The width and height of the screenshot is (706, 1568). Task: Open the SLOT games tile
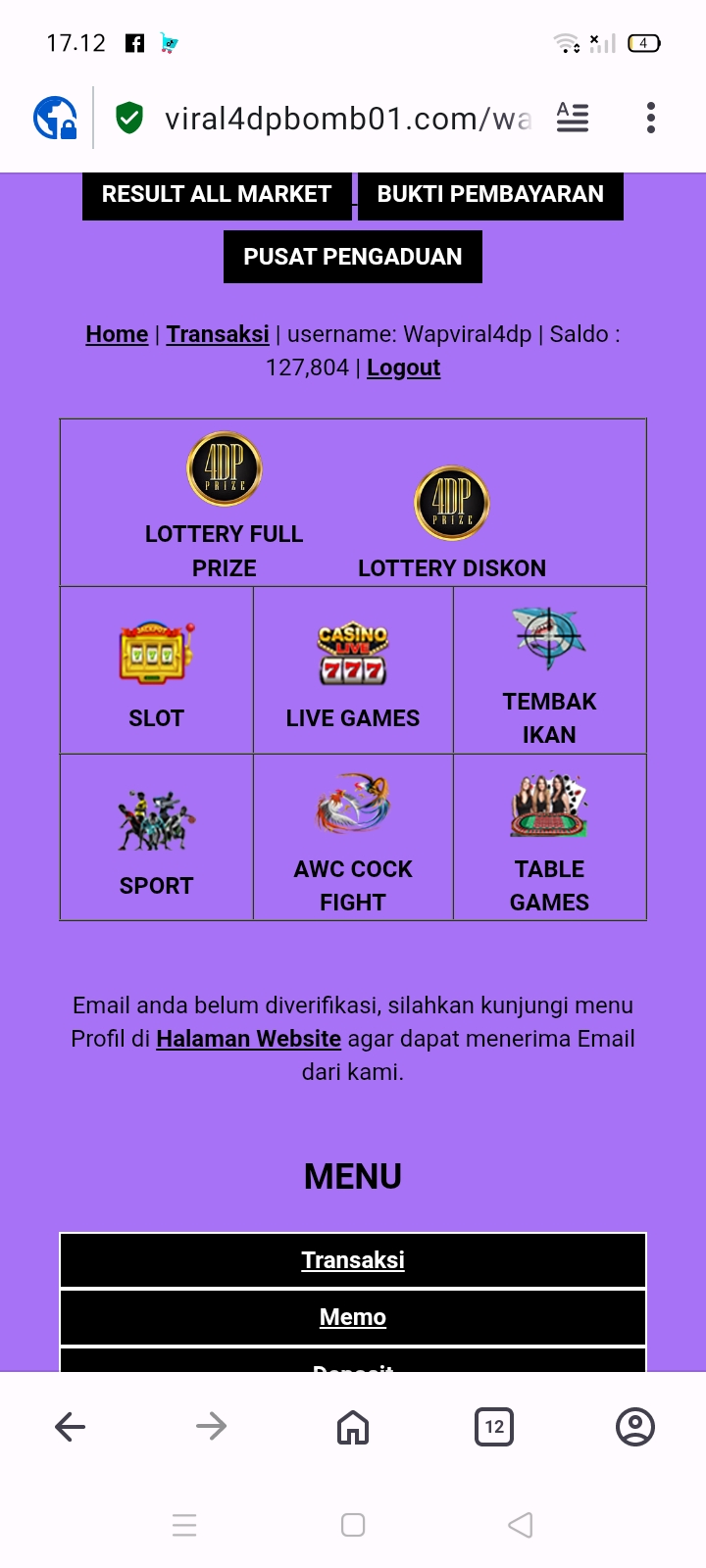point(156,671)
